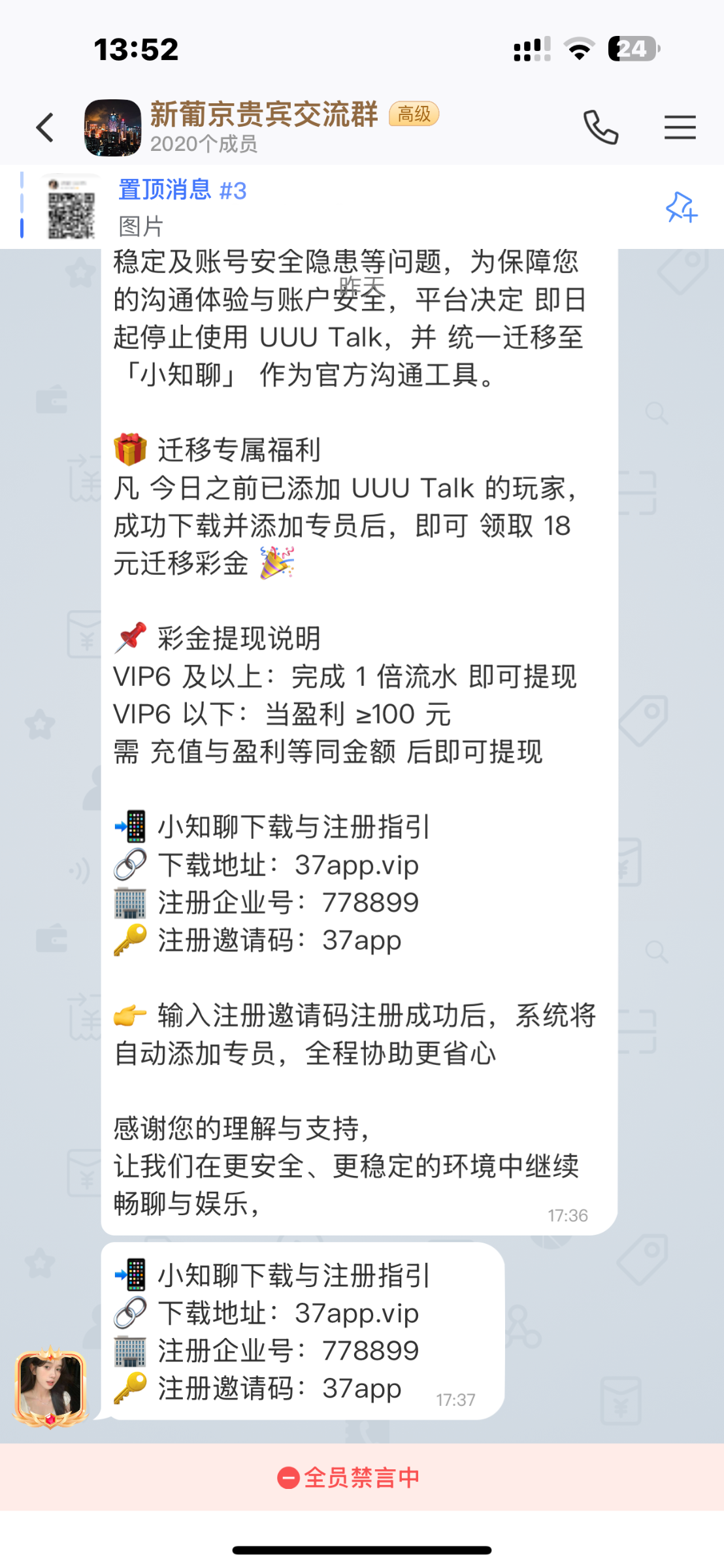The image size is (724, 1568).
Task: Open pinned message #3 (置顶消息)
Action: pos(183,206)
